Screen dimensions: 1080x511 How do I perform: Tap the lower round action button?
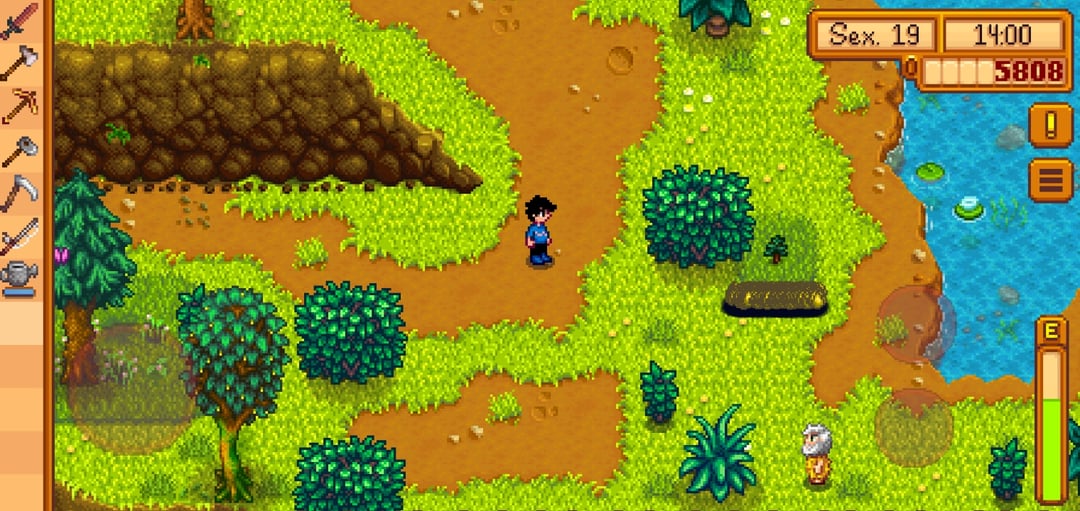[x=913, y=427]
